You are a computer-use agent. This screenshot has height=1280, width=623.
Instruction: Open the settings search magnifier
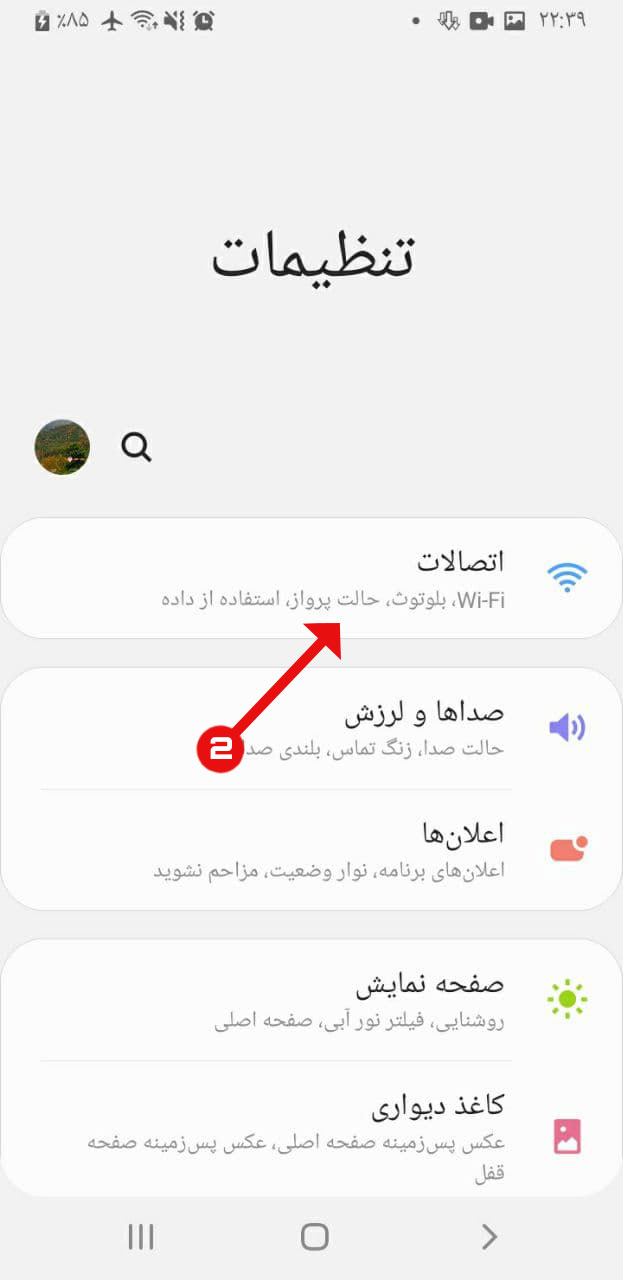[x=137, y=447]
